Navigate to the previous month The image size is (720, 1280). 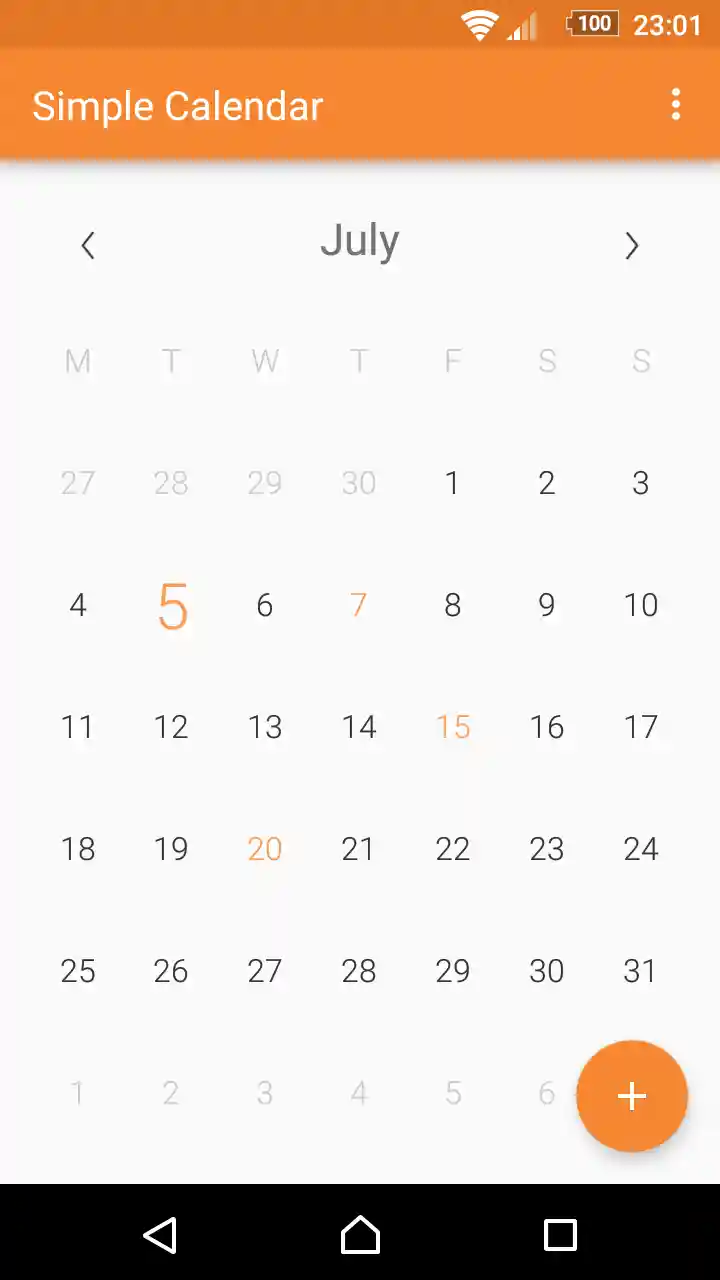(87, 245)
